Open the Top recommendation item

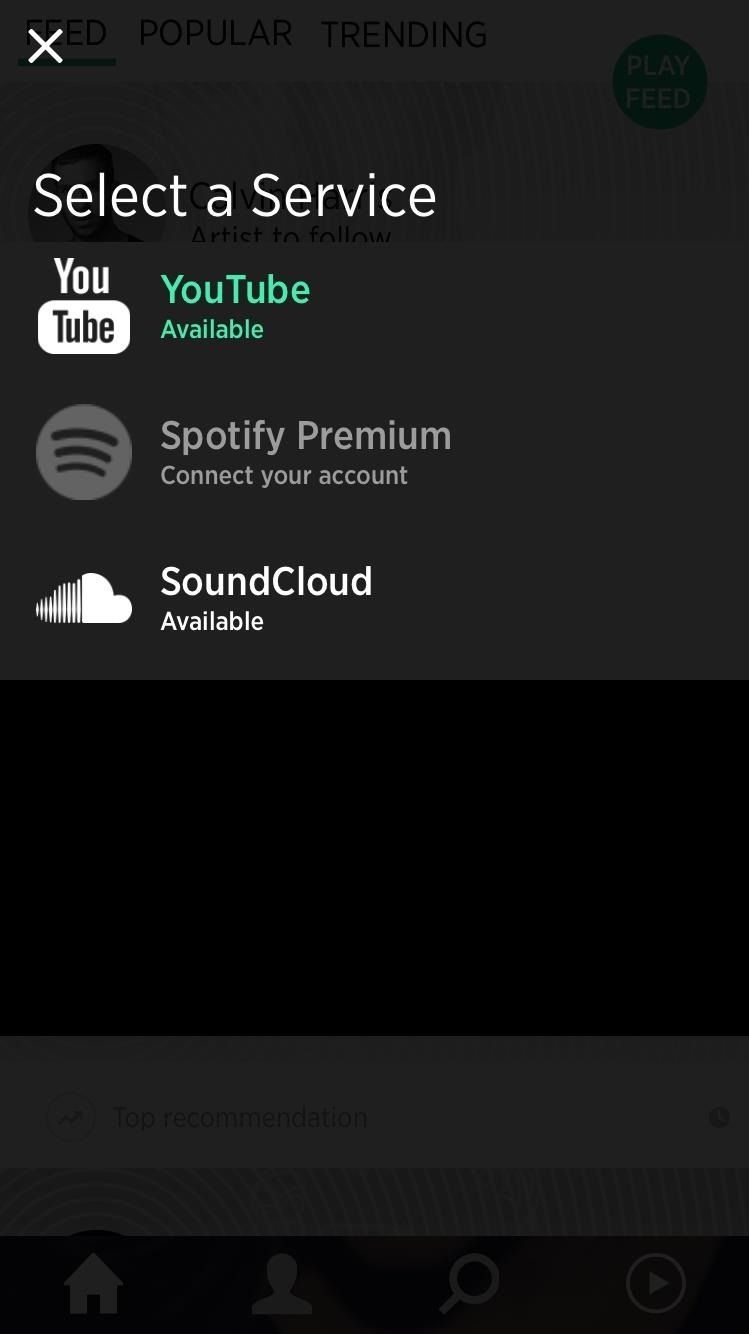click(x=239, y=1117)
